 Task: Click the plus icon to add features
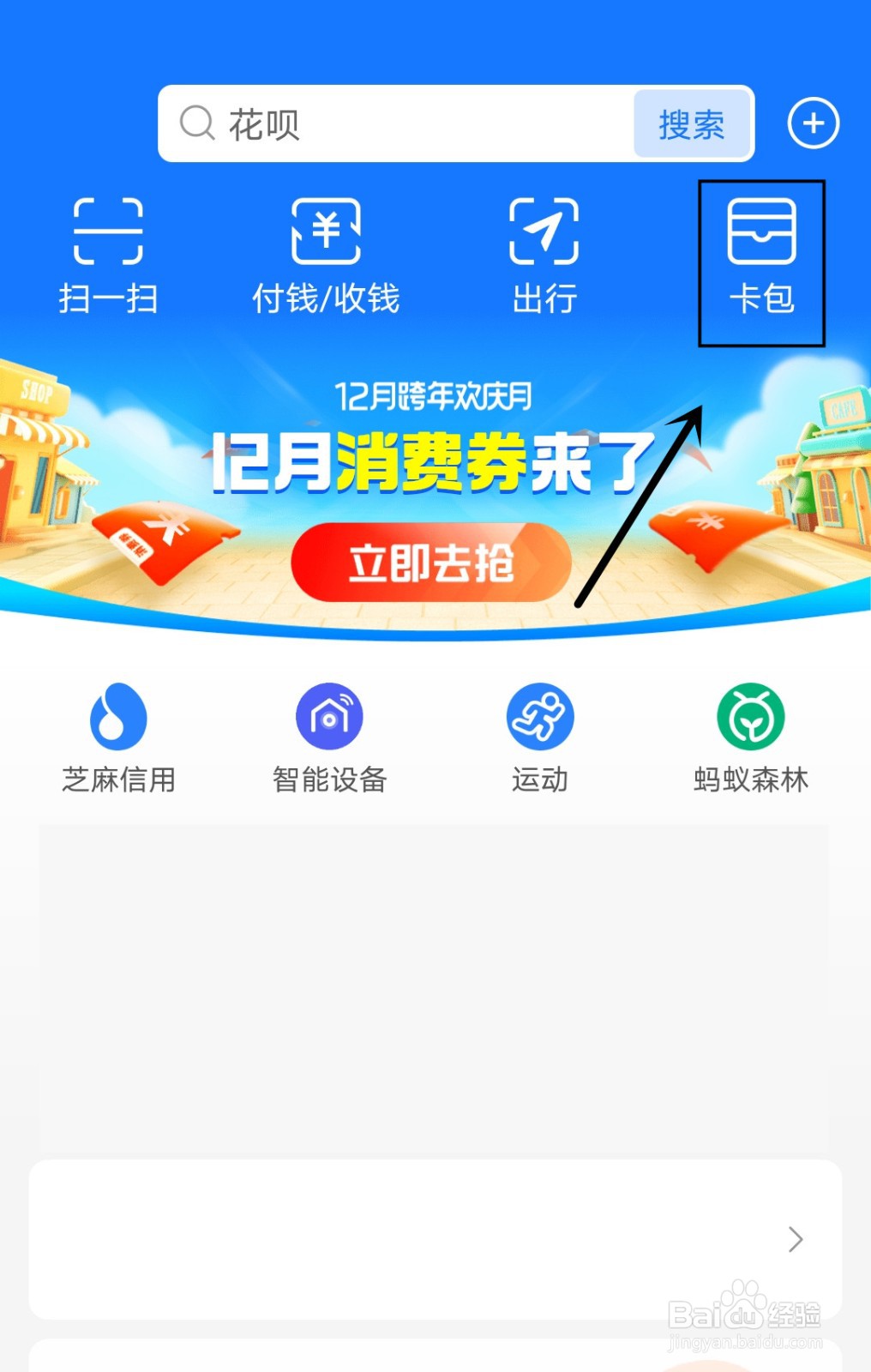[x=813, y=123]
